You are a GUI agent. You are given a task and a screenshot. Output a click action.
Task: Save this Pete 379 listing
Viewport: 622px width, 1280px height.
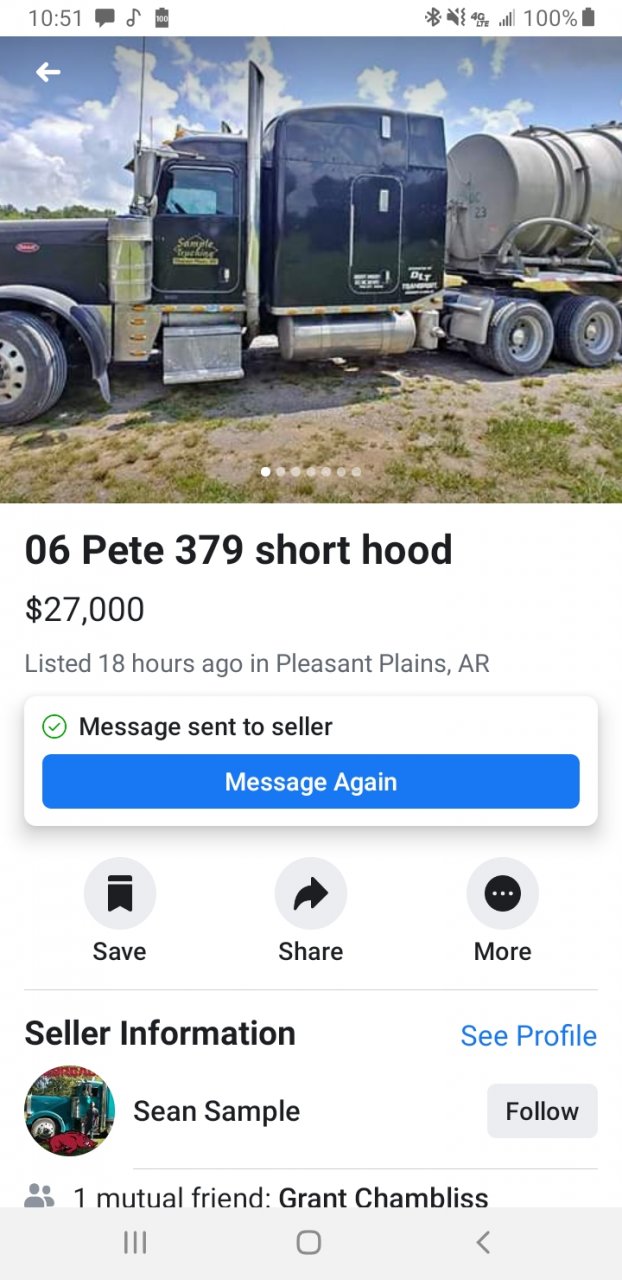[119, 894]
